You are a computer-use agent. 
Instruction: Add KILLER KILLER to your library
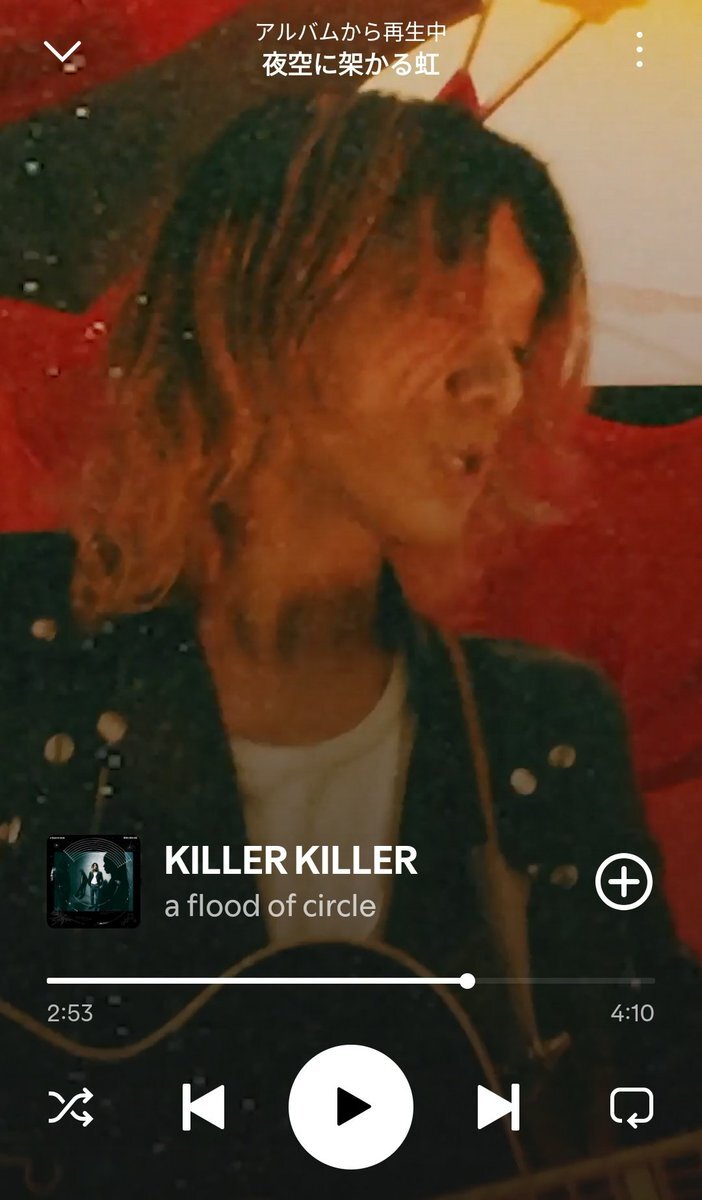pos(624,882)
